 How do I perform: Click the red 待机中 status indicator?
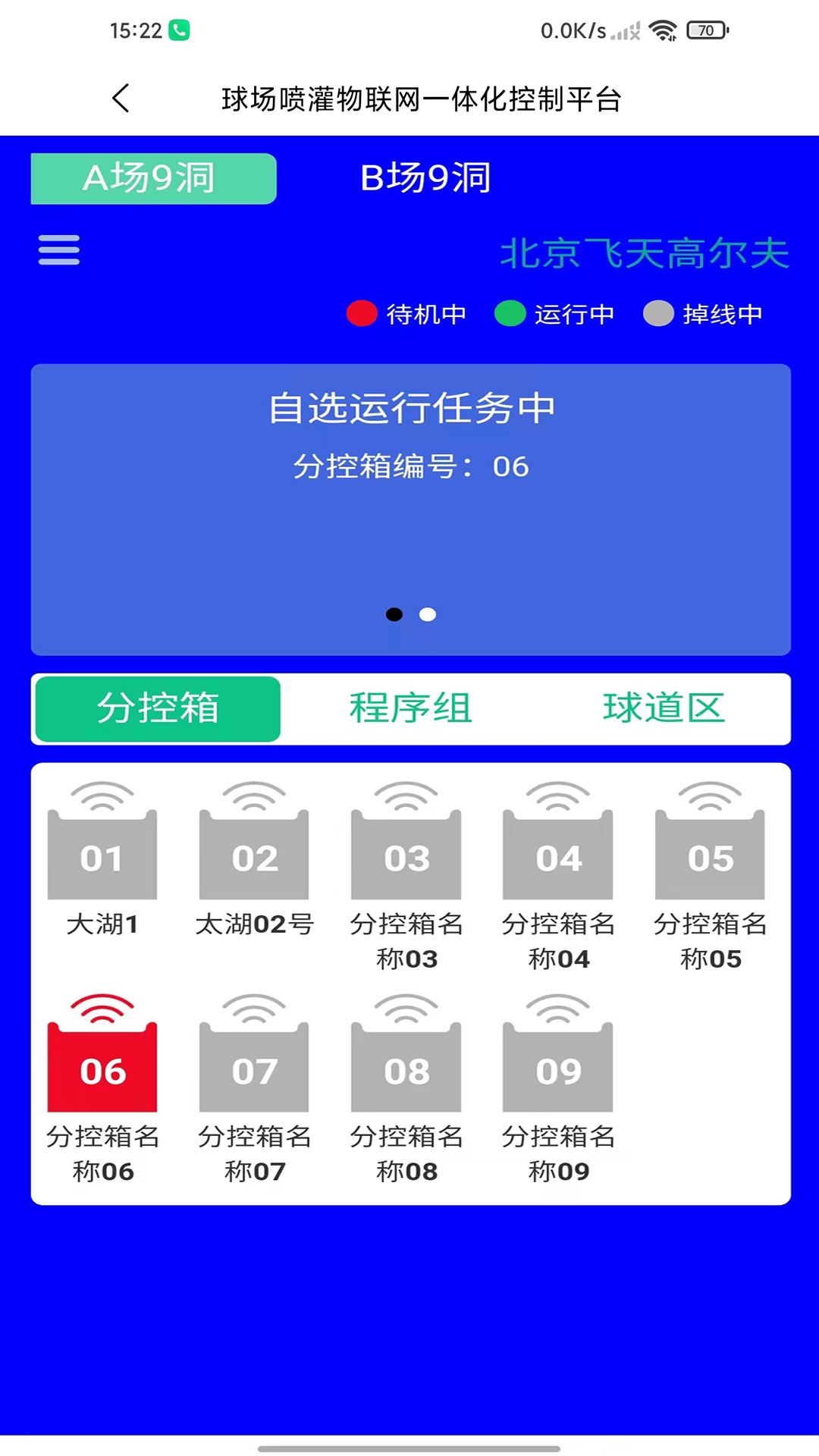tap(362, 313)
